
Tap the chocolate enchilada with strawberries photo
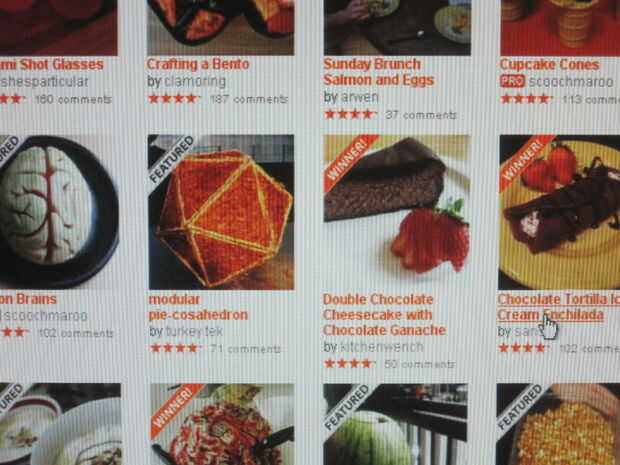pyautogui.click(x=560, y=212)
